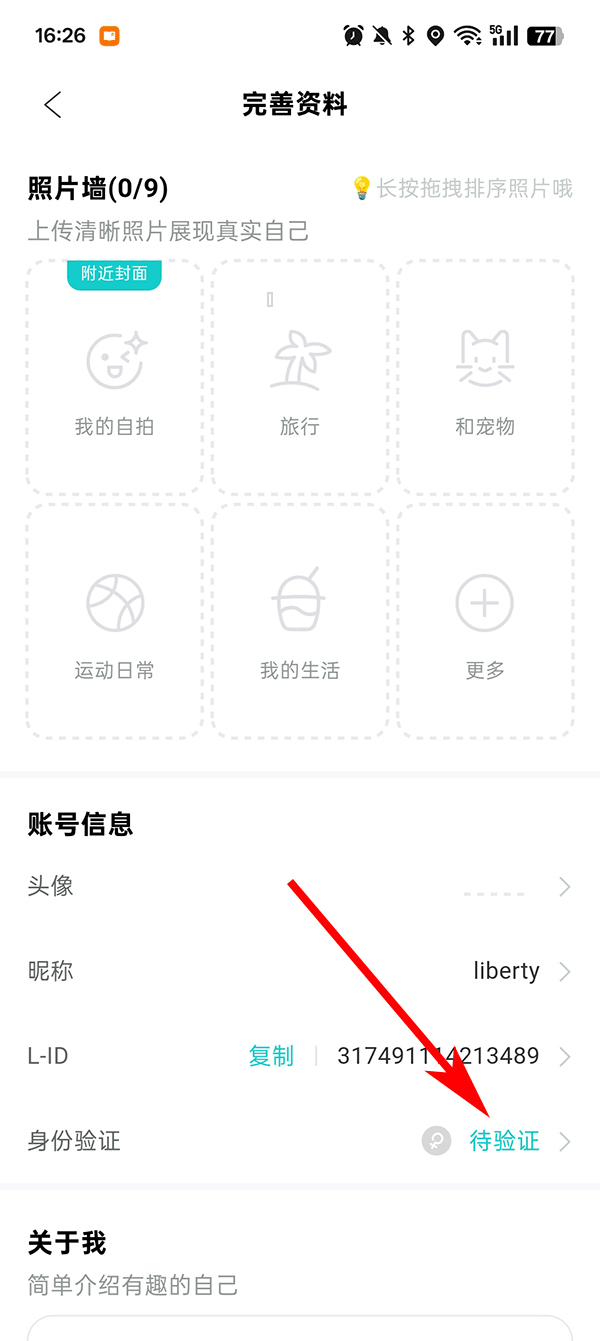
Task: Add a photo to 运动日常 slot
Action: [114, 622]
